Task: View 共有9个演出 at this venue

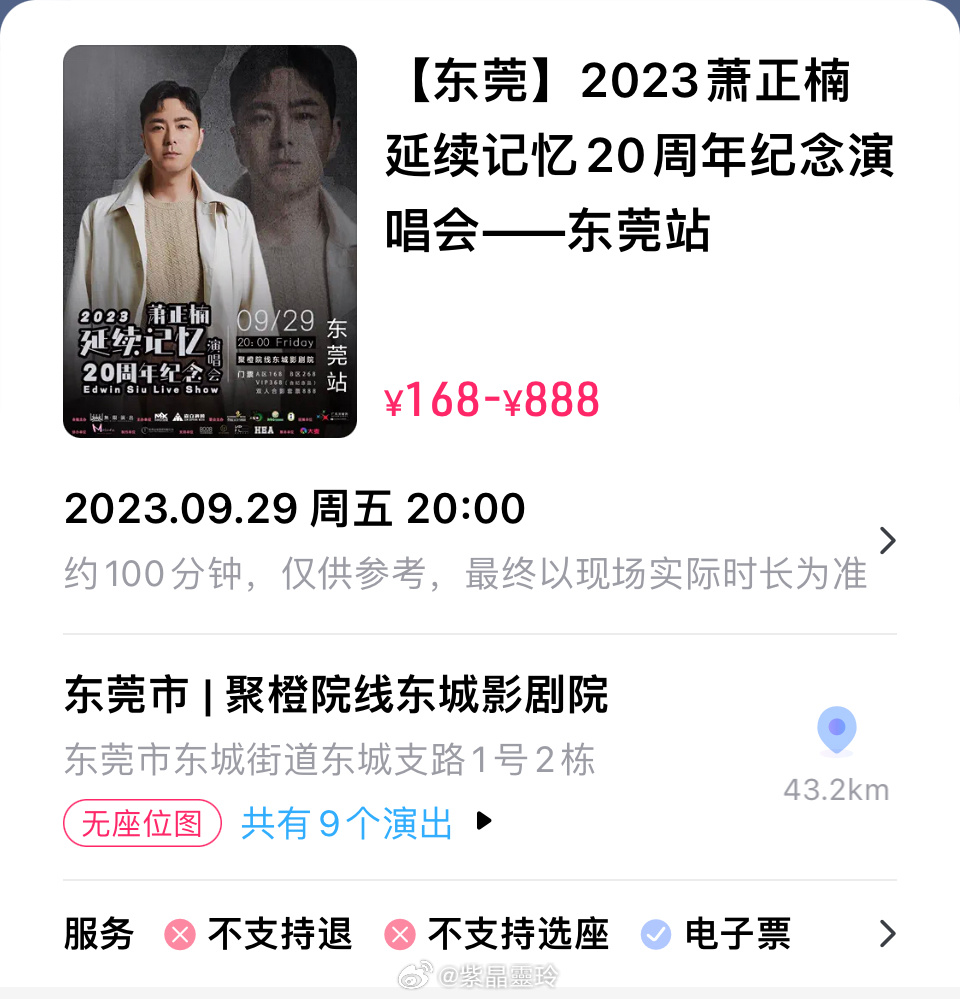Action: [366, 824]
